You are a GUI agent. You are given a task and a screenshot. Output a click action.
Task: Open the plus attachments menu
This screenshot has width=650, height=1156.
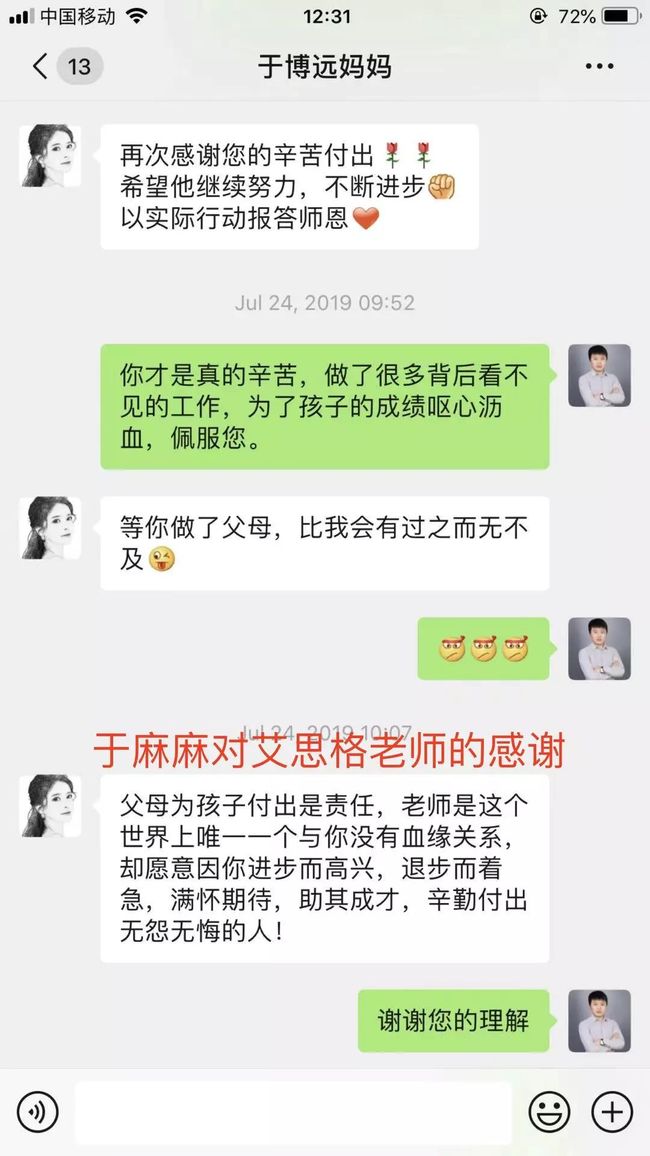coord(612,1112)
